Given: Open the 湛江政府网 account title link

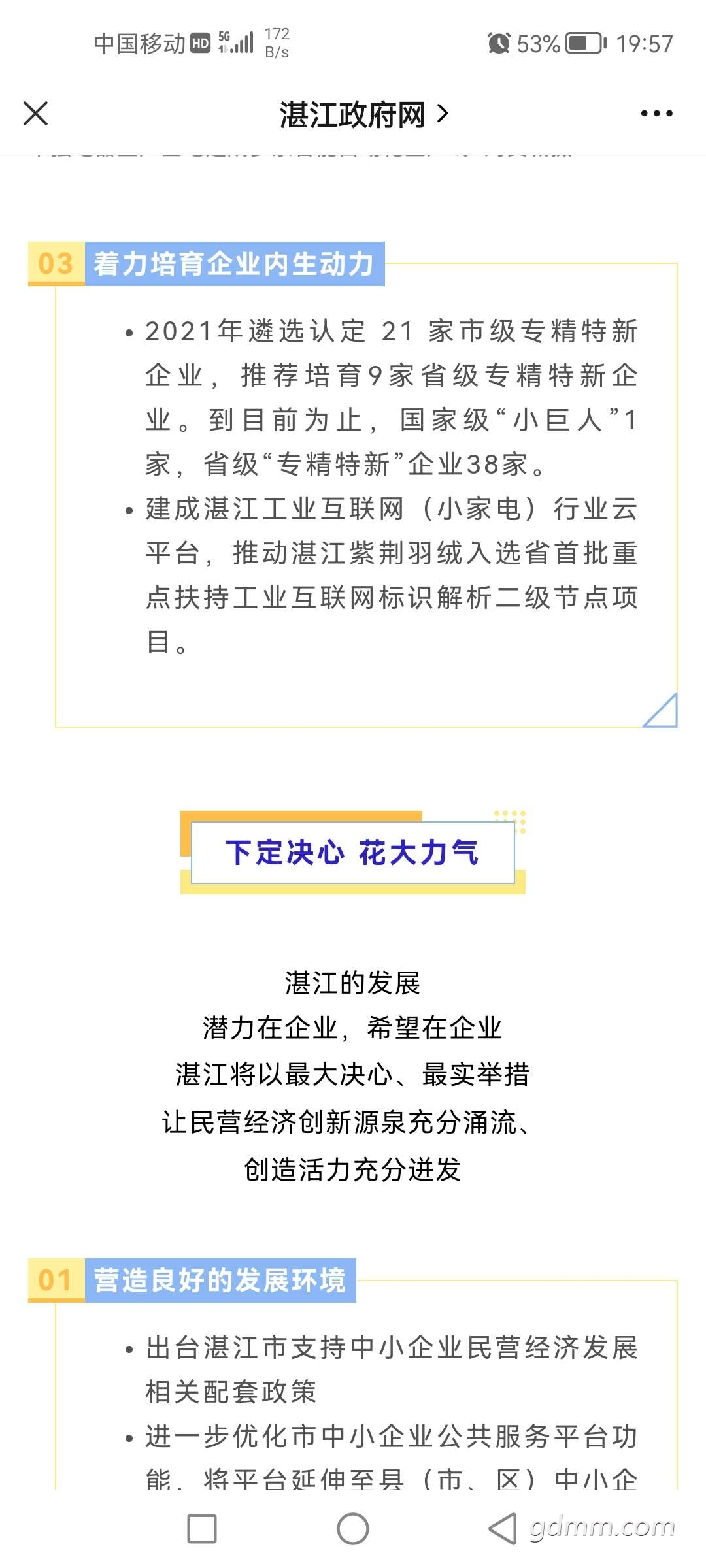Looking at the screenshot, I should pos(363,114).
